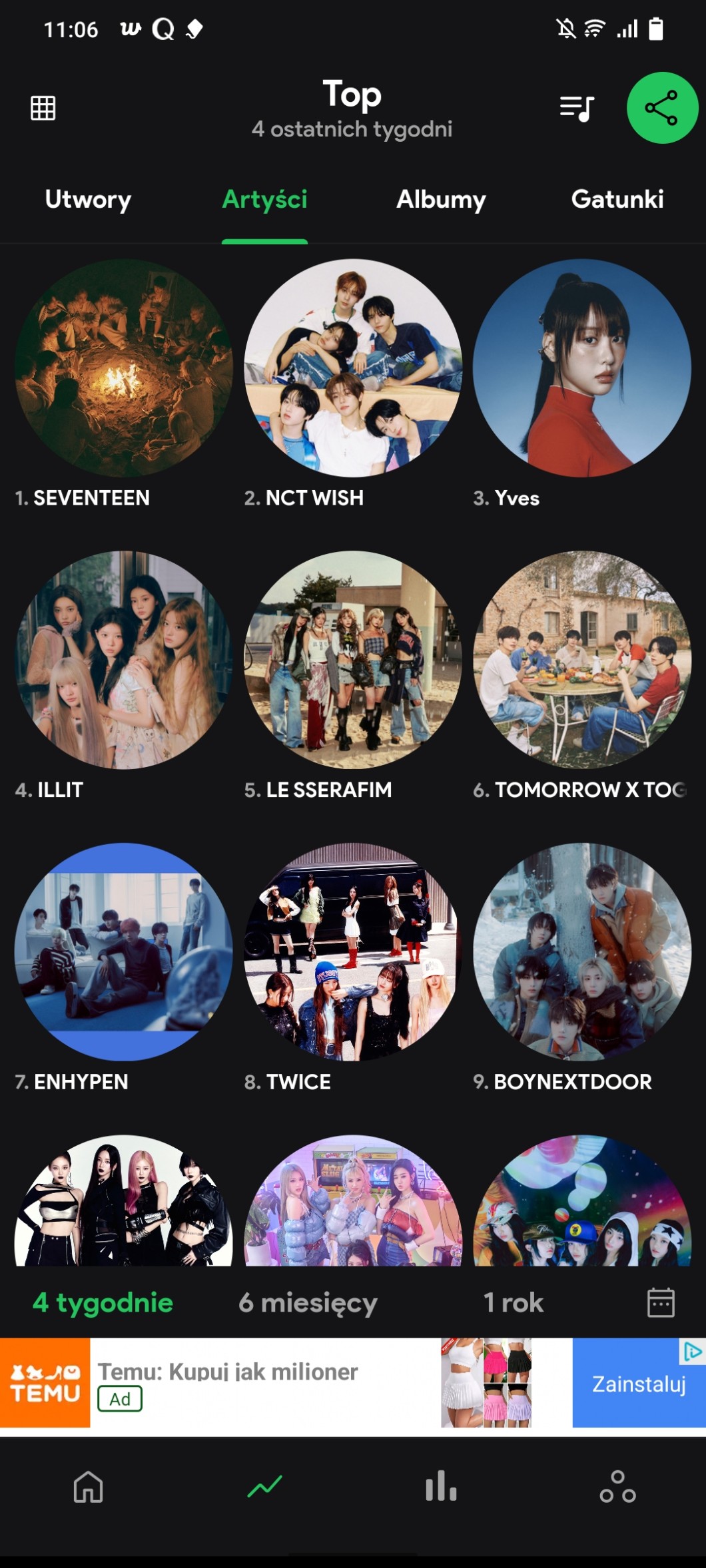This screenshot has width=706, height=1568.
Task: Open the grid view icon
Action: click(x=43, y=108)
